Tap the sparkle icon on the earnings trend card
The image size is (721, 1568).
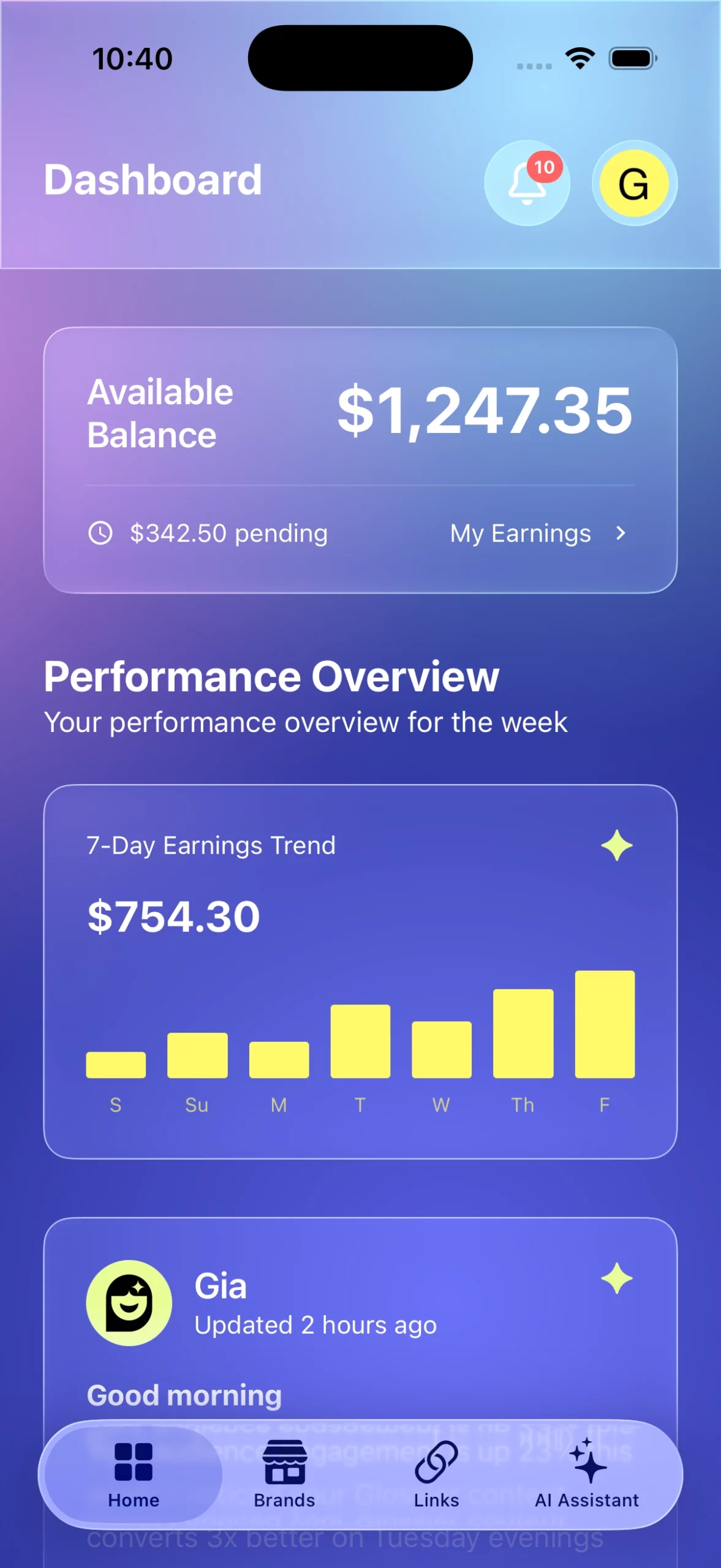coord(616,844)
